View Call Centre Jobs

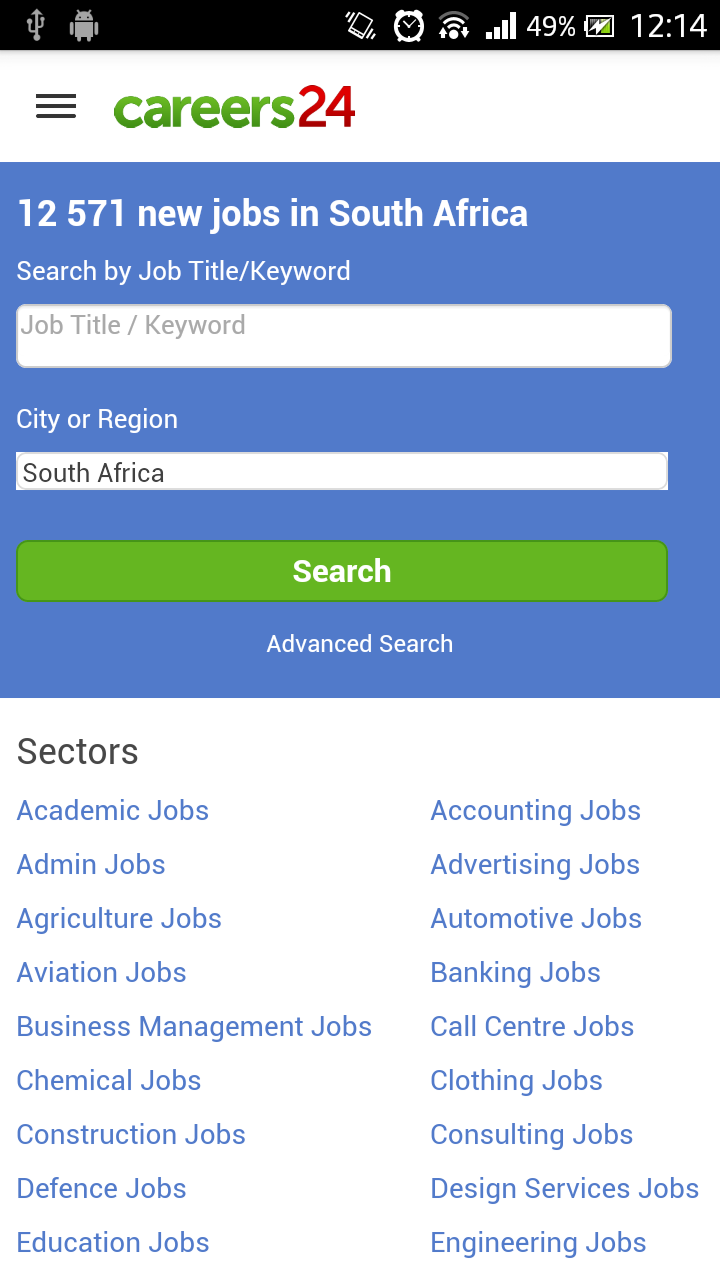(x=532, y=1026)
